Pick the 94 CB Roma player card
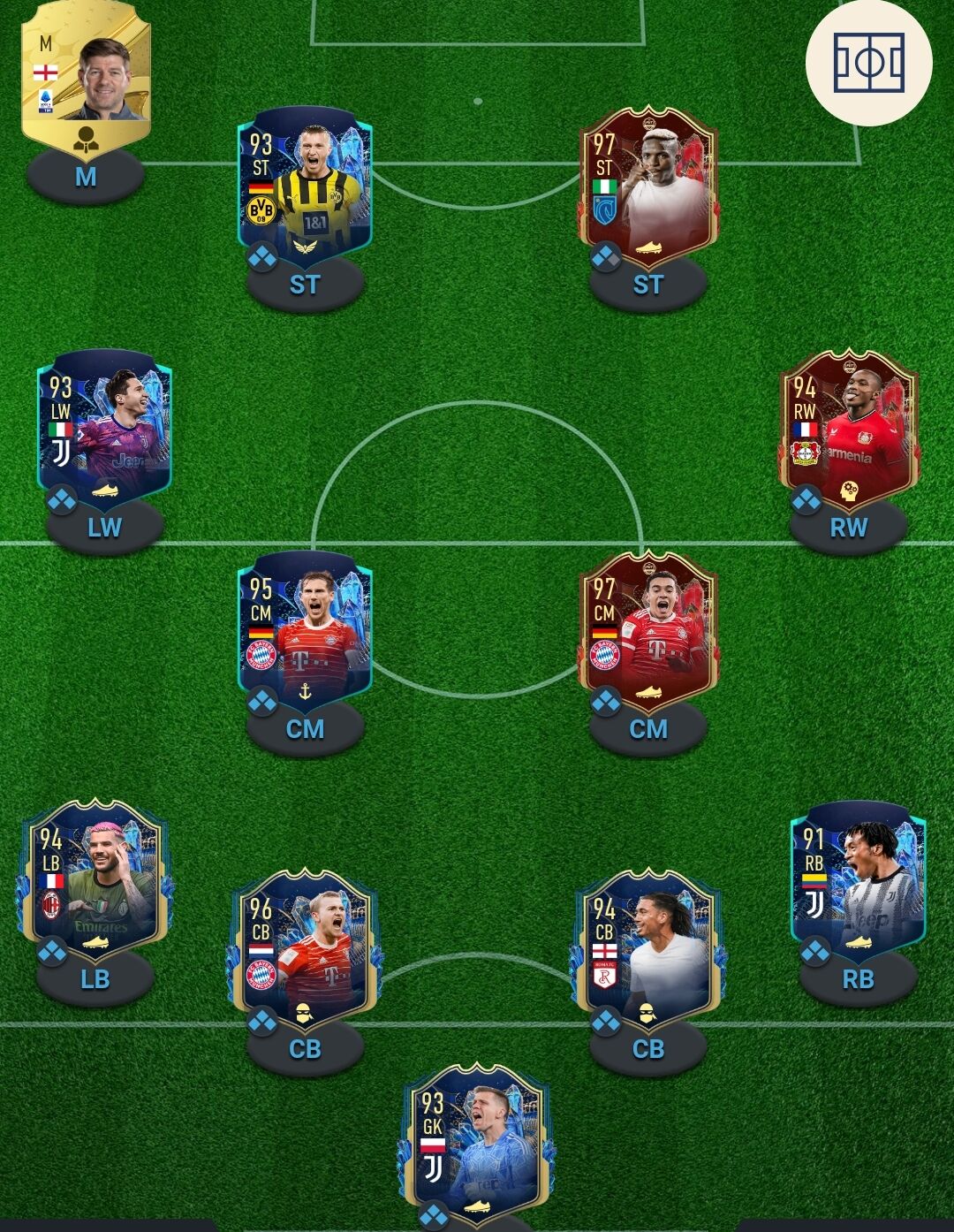This screenshot has width=954, height=1232. (647, 950)
